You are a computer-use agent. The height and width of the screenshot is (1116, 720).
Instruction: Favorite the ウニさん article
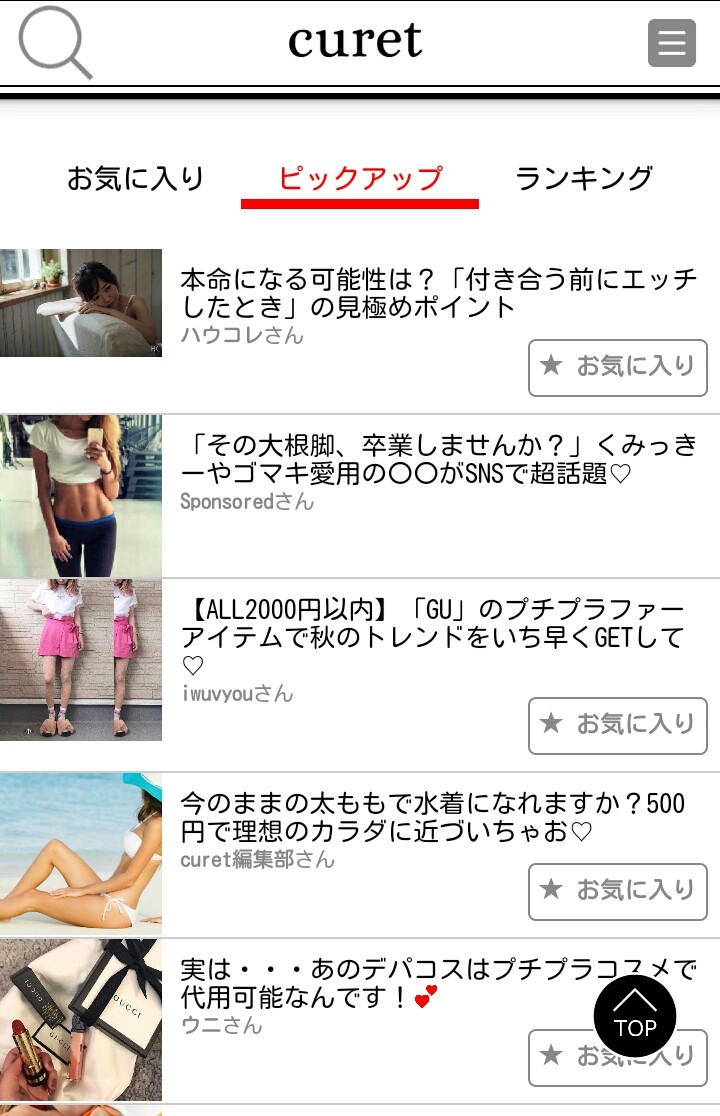[560, 1057]
